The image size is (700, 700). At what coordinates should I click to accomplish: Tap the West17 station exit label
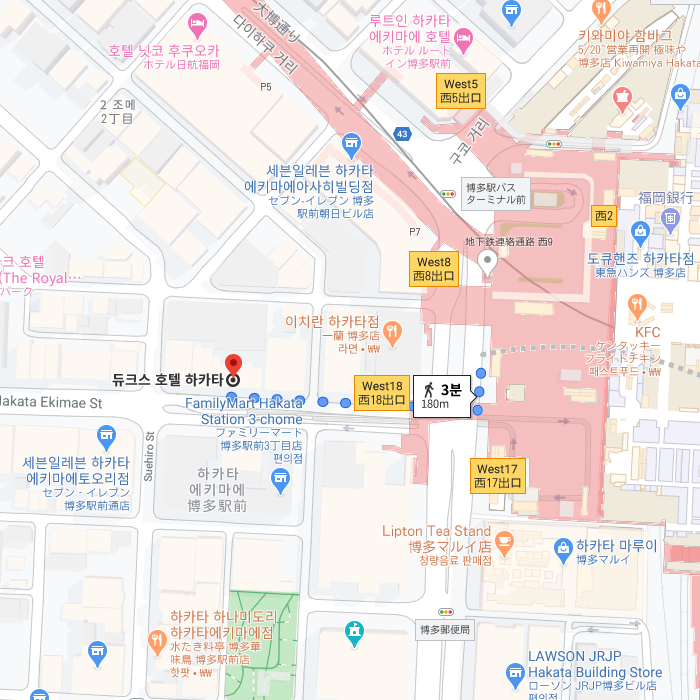click(x=498, y=475)
